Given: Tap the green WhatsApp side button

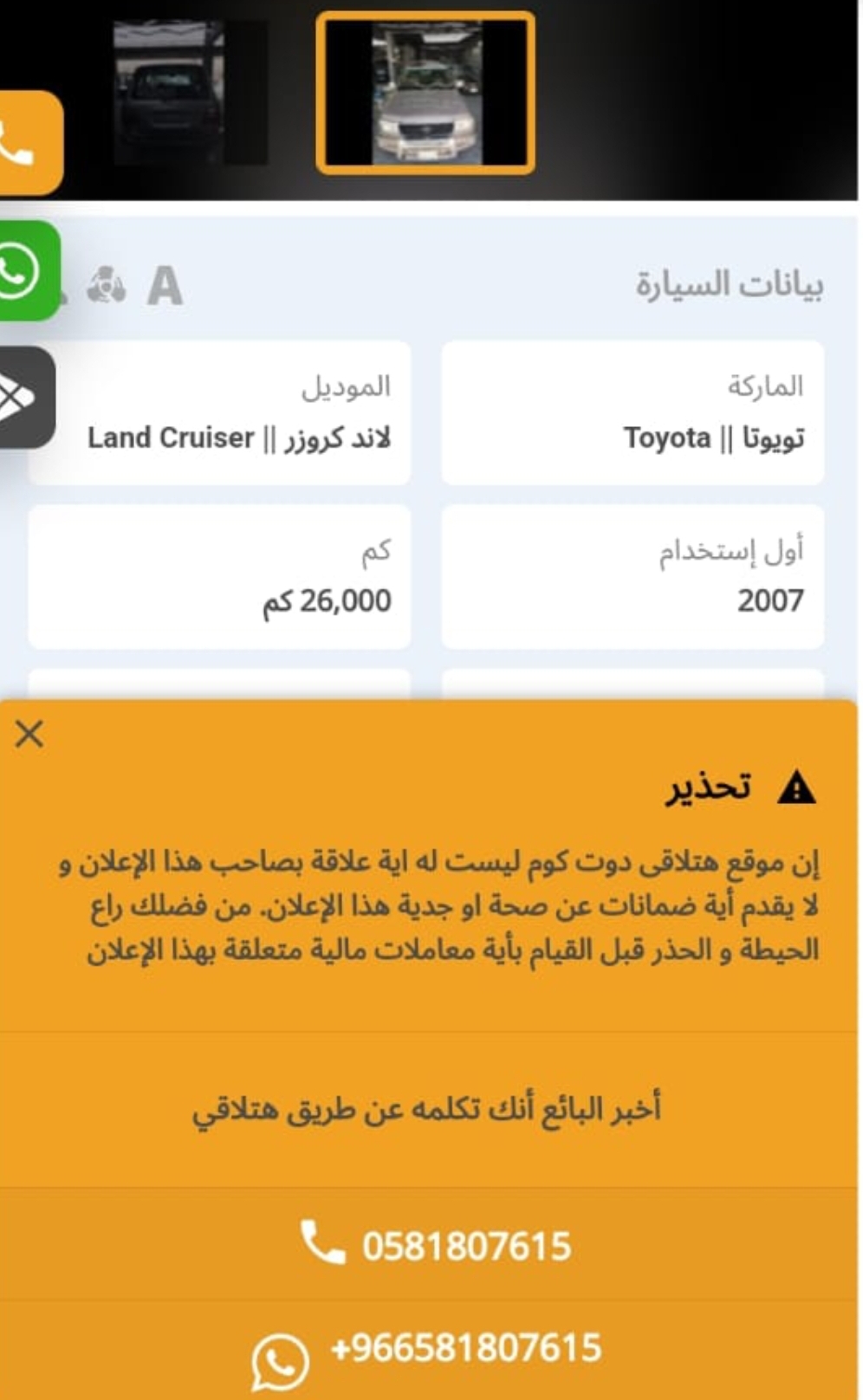Looking at the screenshot, I should pyautogui.click(x=28, y=270).
